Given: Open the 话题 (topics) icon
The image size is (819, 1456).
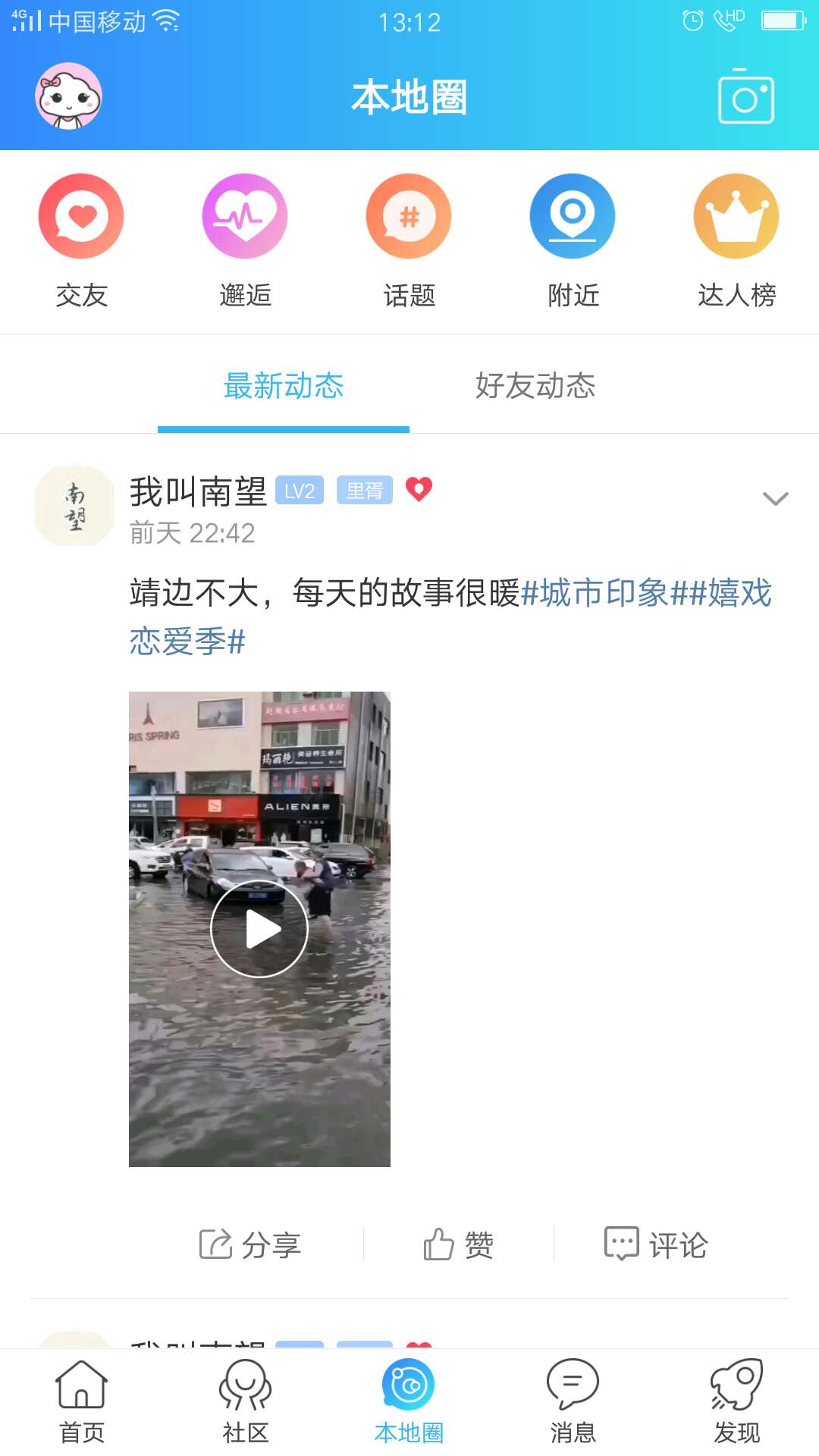Looking at the screenshot, I should click(x=409, y=216).
